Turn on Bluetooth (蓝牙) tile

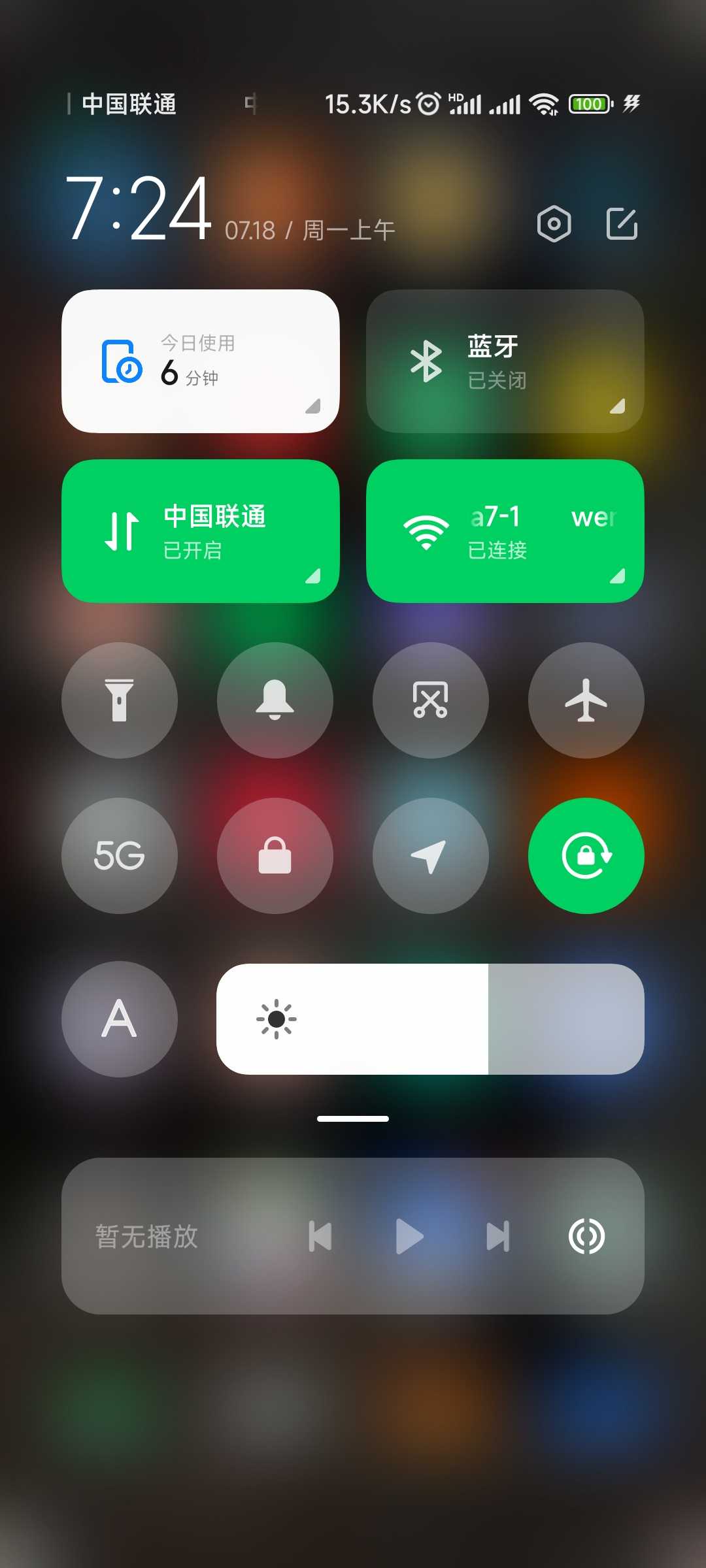[x=505, y=361]
